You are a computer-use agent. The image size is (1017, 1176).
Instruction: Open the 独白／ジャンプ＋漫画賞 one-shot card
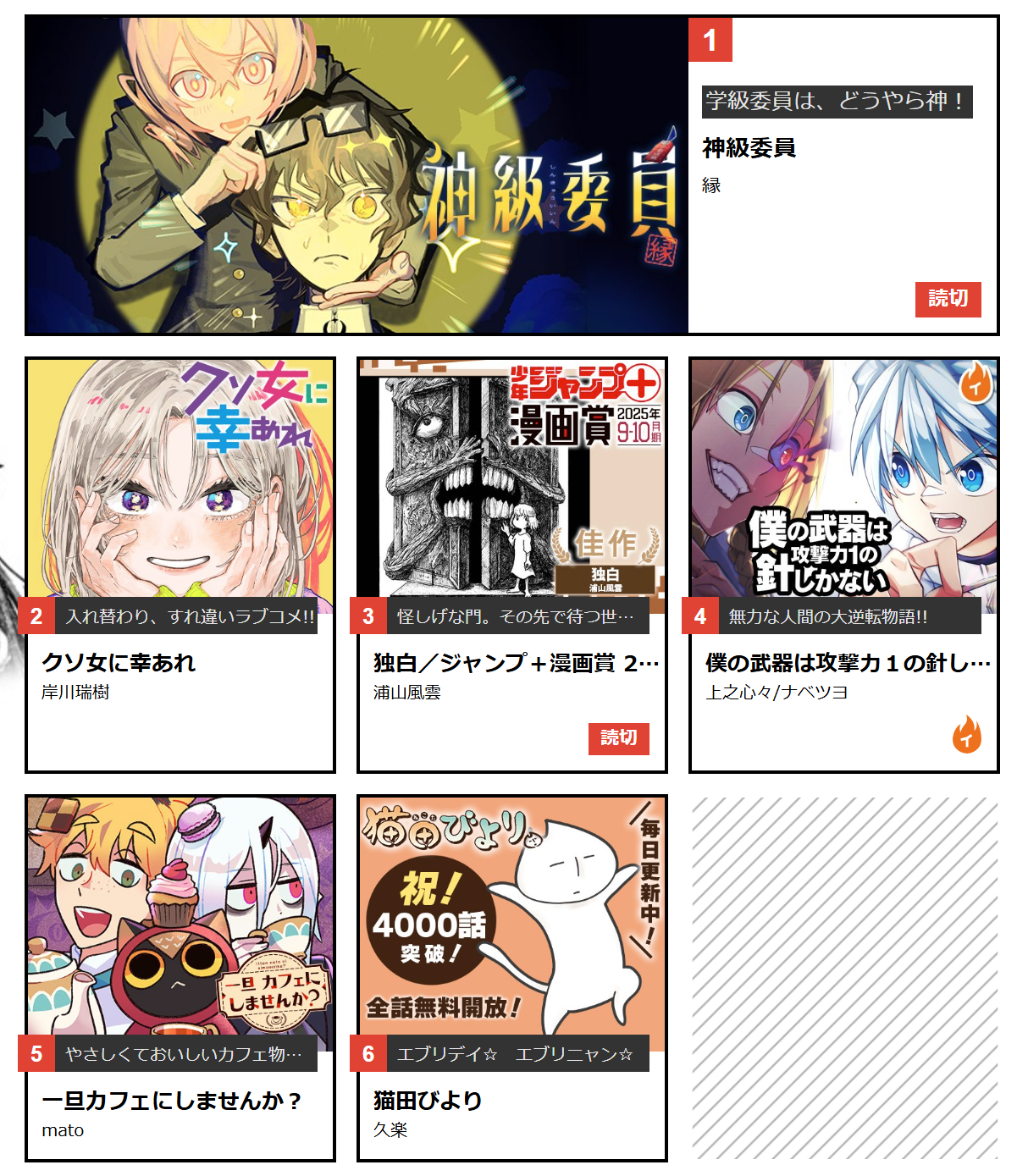pyautogui.click(x=511, y=565)
